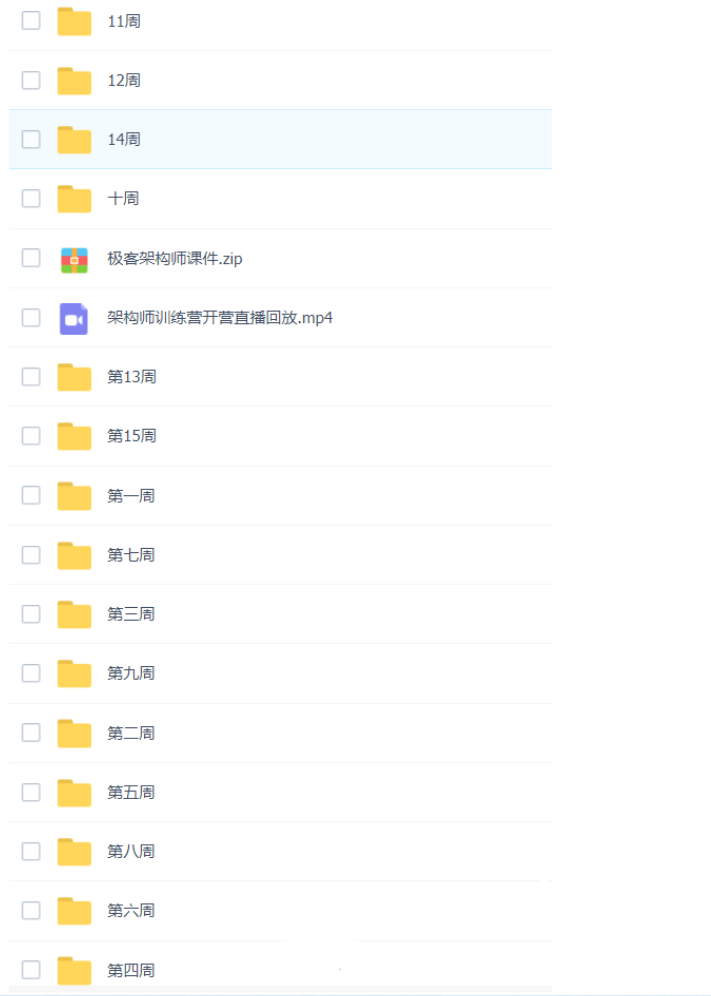The image size is (711, 996).
Task: Open the 第八周 folder
Action: pyautogui.click(x=131, y=851)
